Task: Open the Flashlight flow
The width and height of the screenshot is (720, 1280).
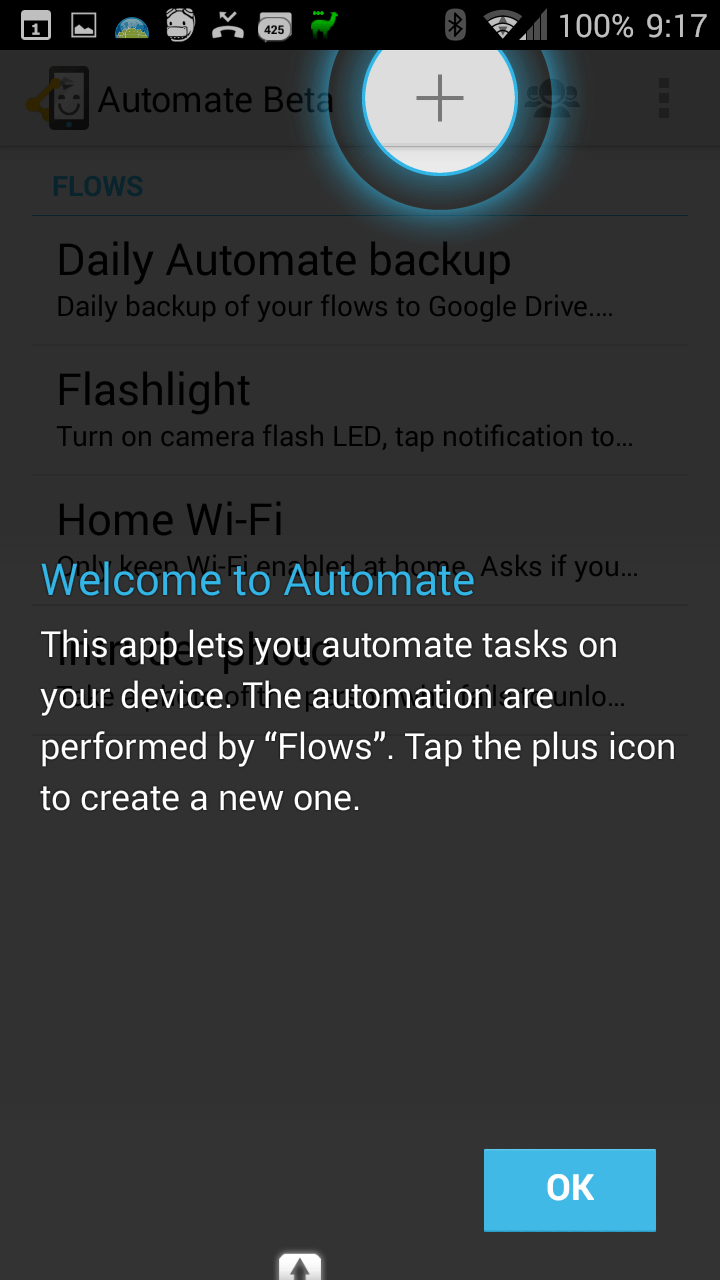Action: (x=360, y=411)
